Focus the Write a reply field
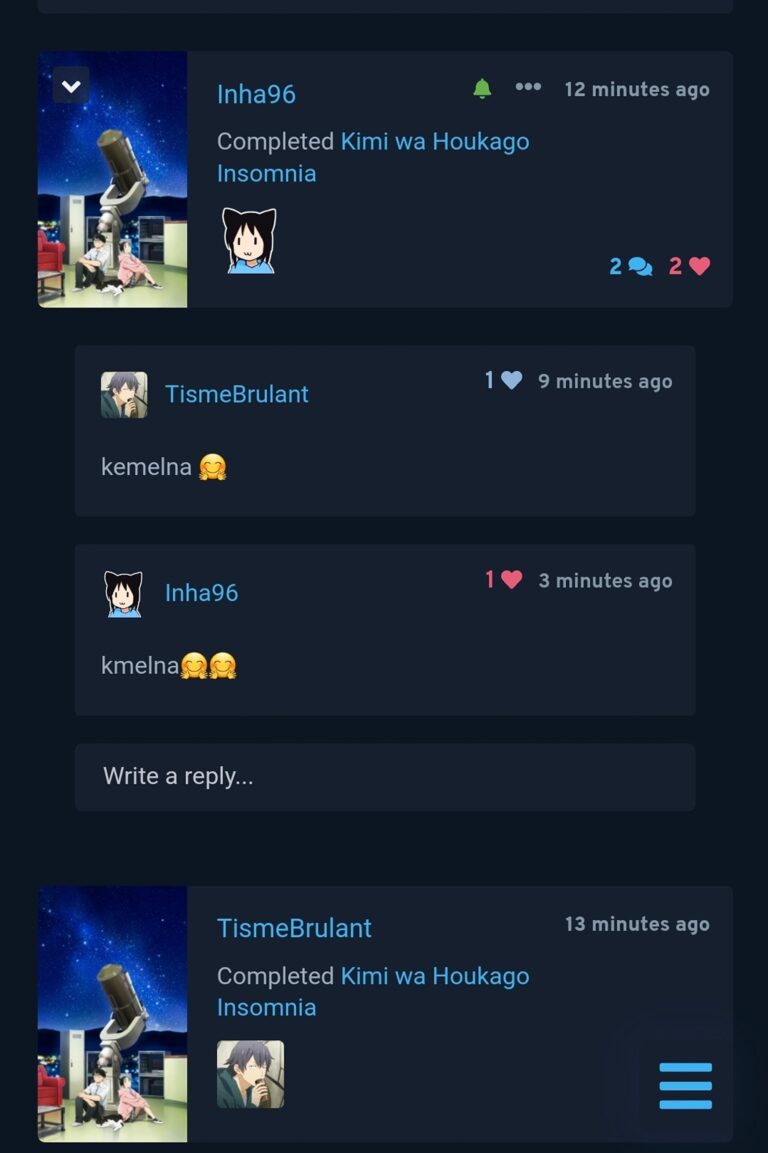This screenshot has width=768, height=1153. pos(384,776)
